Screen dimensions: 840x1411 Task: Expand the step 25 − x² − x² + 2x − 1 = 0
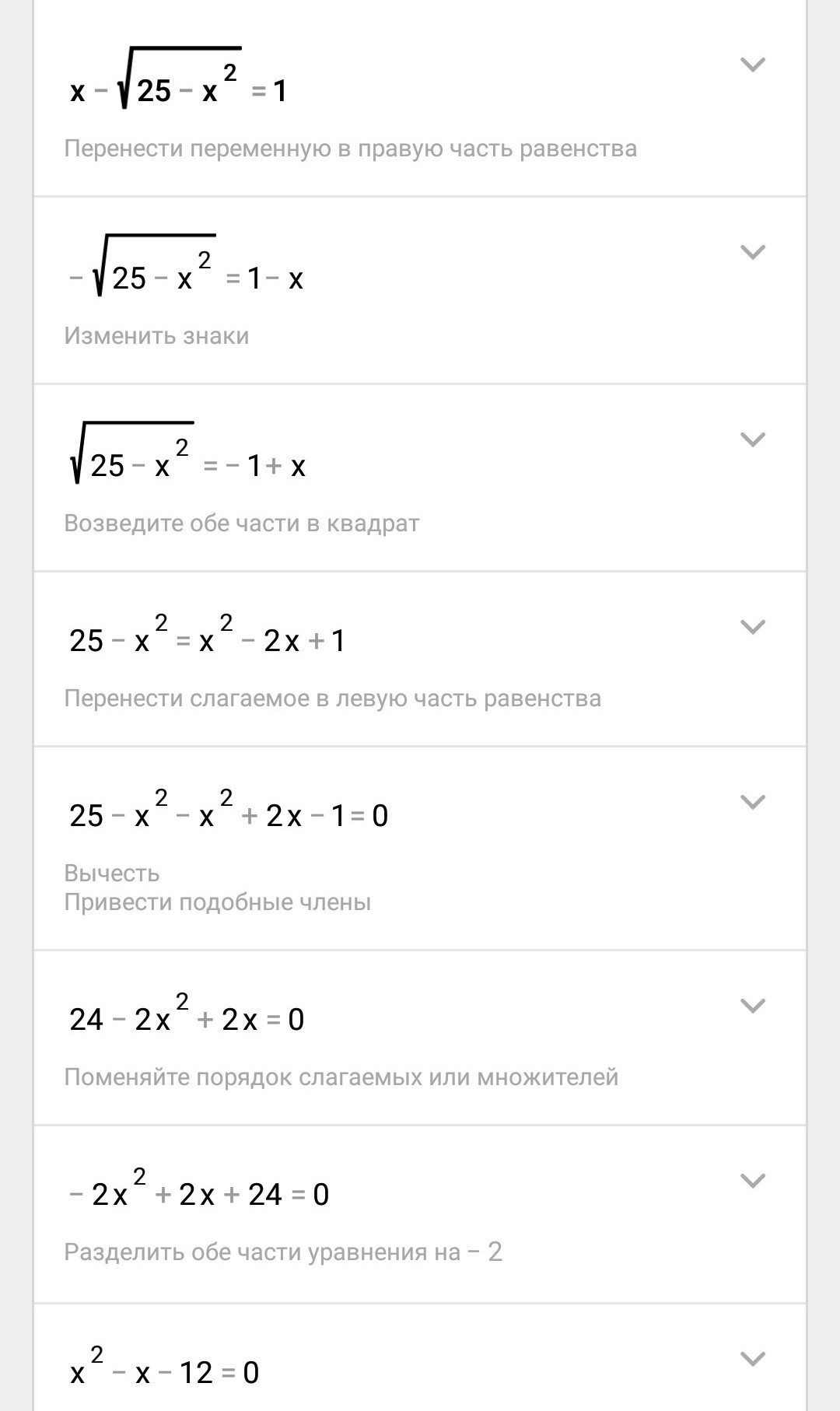click(752, 802)
